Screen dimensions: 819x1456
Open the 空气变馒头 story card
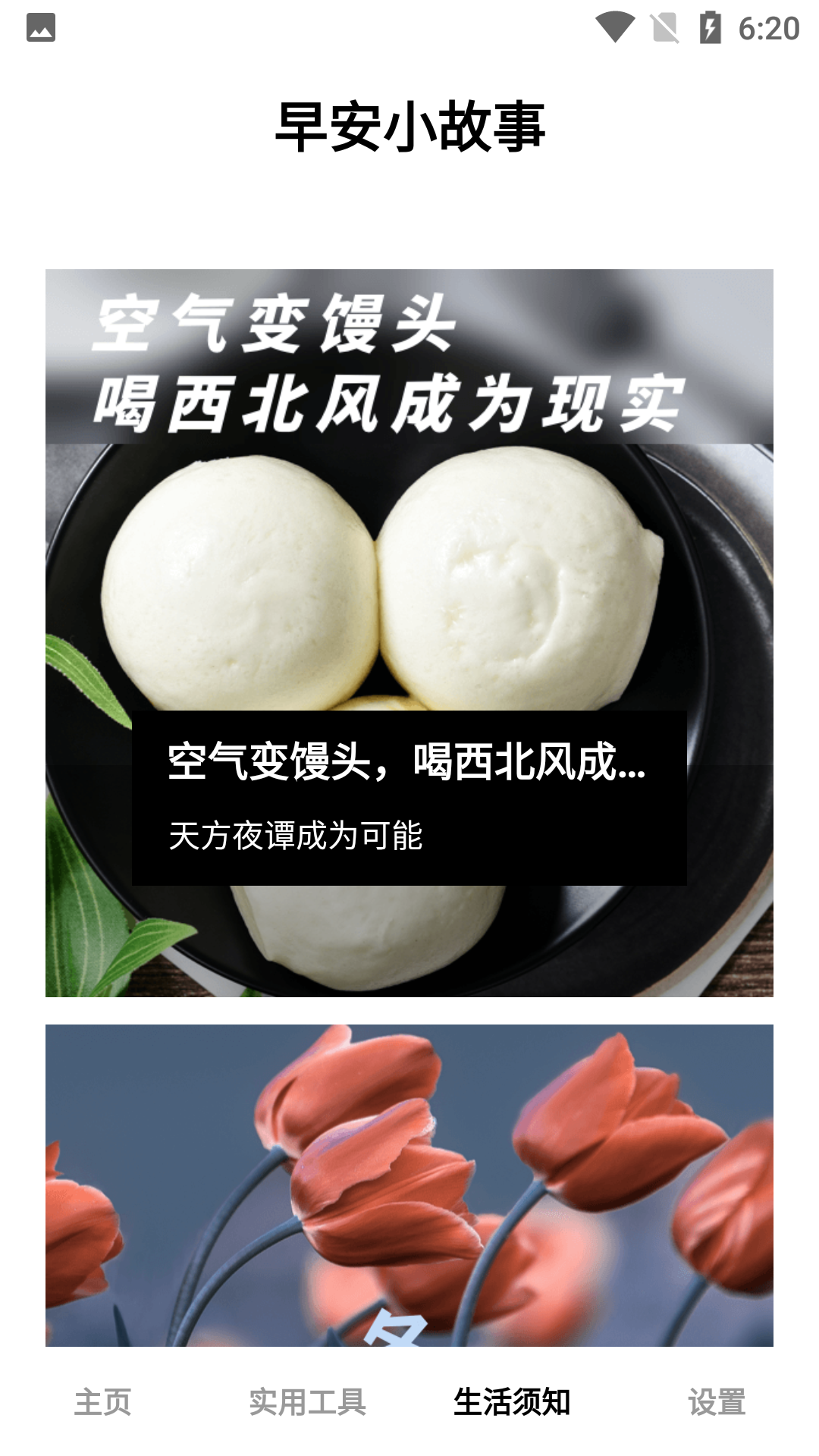tap(409, 632)
